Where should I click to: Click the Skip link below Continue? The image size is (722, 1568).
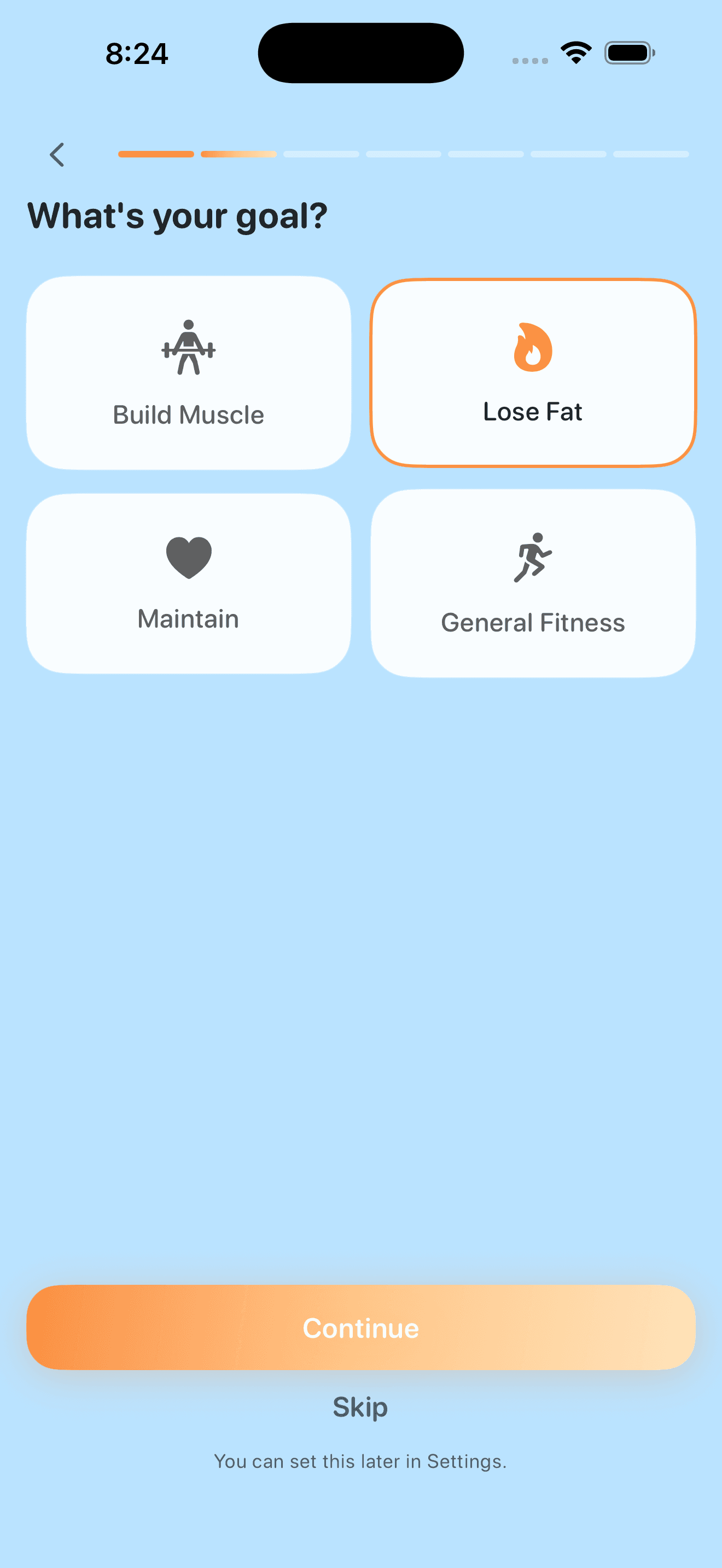[360, 1407]
